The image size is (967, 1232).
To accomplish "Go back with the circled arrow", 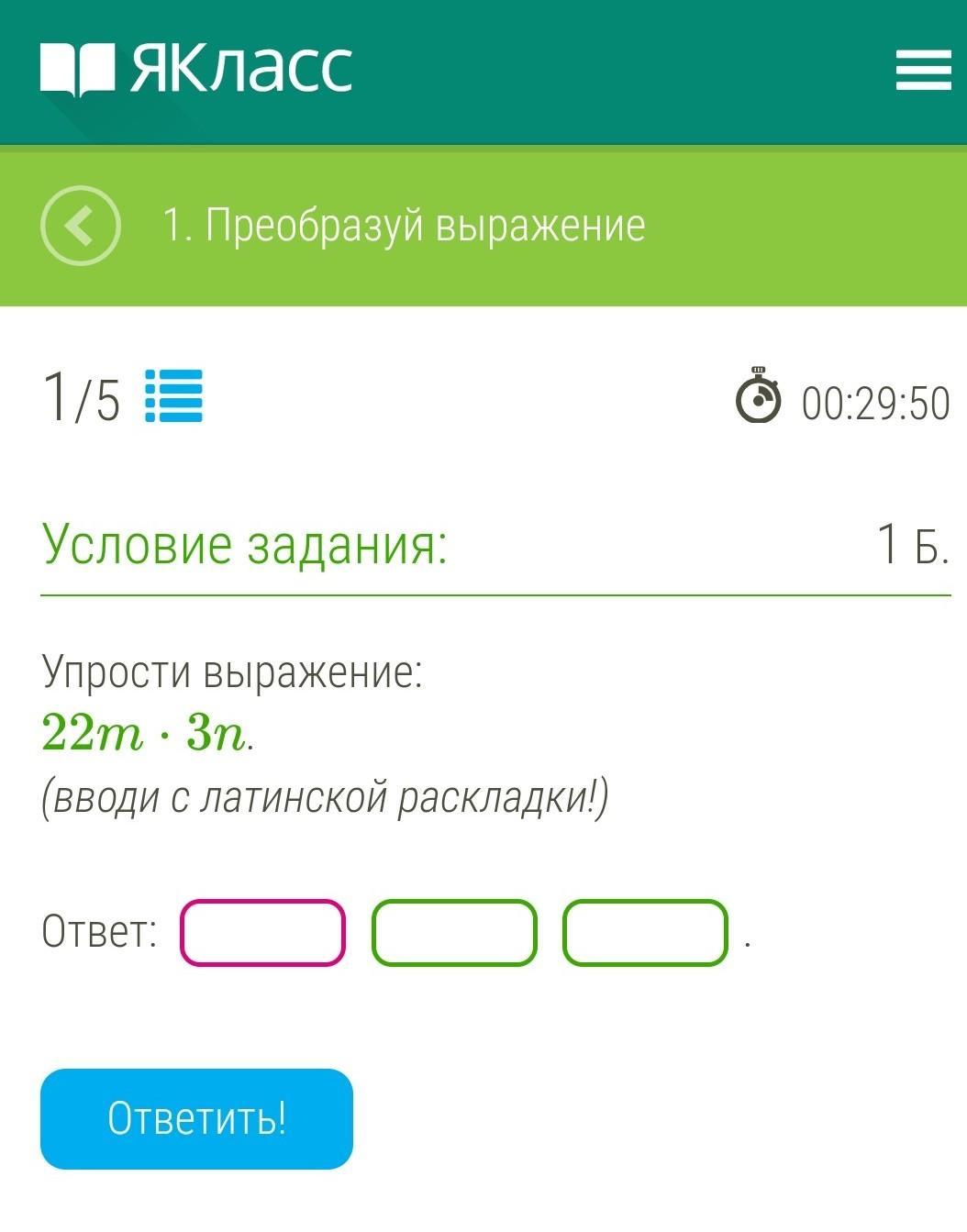I will 81,226.
